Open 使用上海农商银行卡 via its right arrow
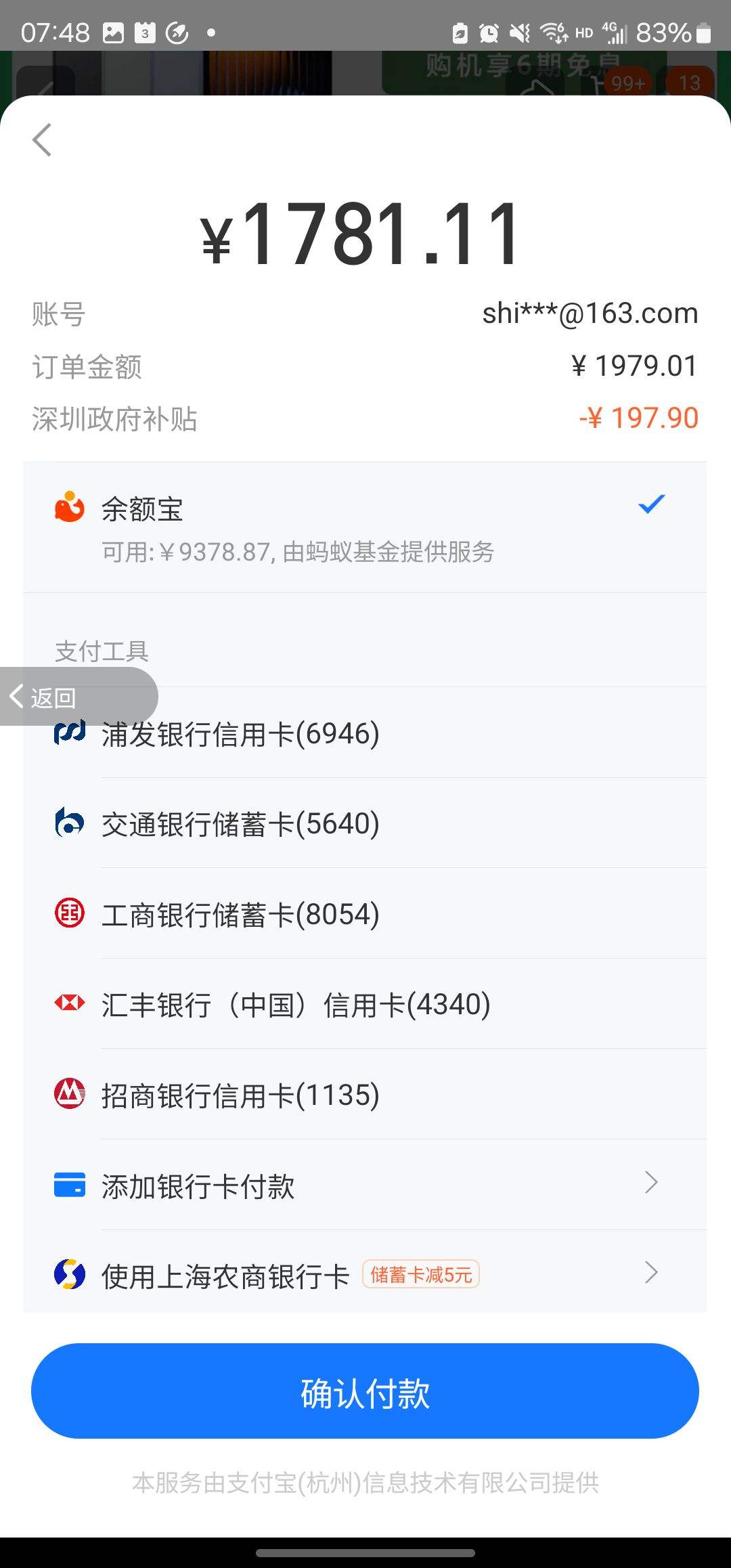Screen dimensions: 731x1568 651,1273
